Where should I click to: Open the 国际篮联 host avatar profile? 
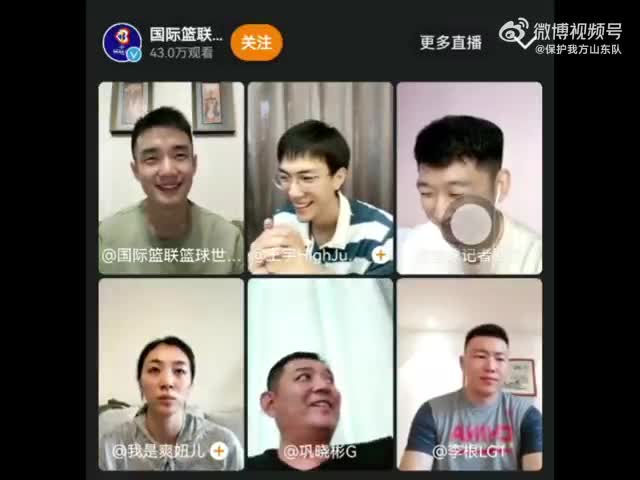[122, 42]
